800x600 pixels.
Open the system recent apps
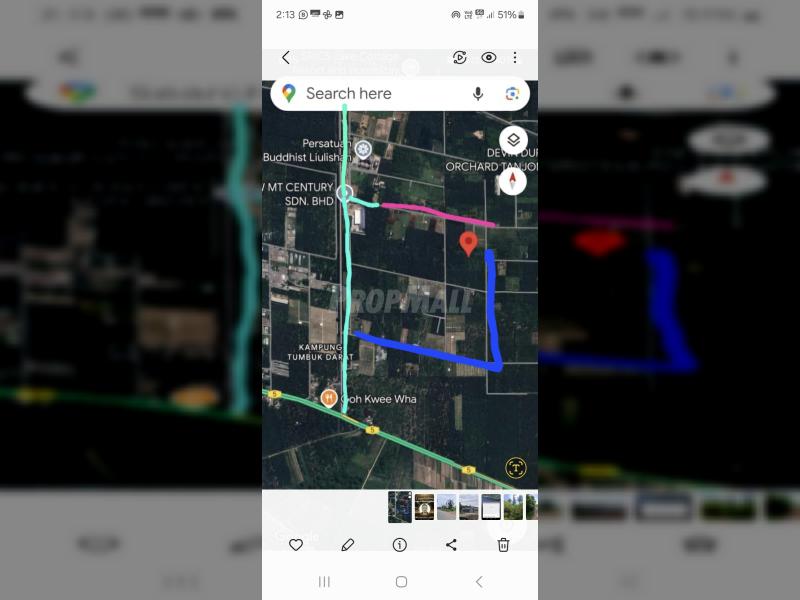[324, 582]
